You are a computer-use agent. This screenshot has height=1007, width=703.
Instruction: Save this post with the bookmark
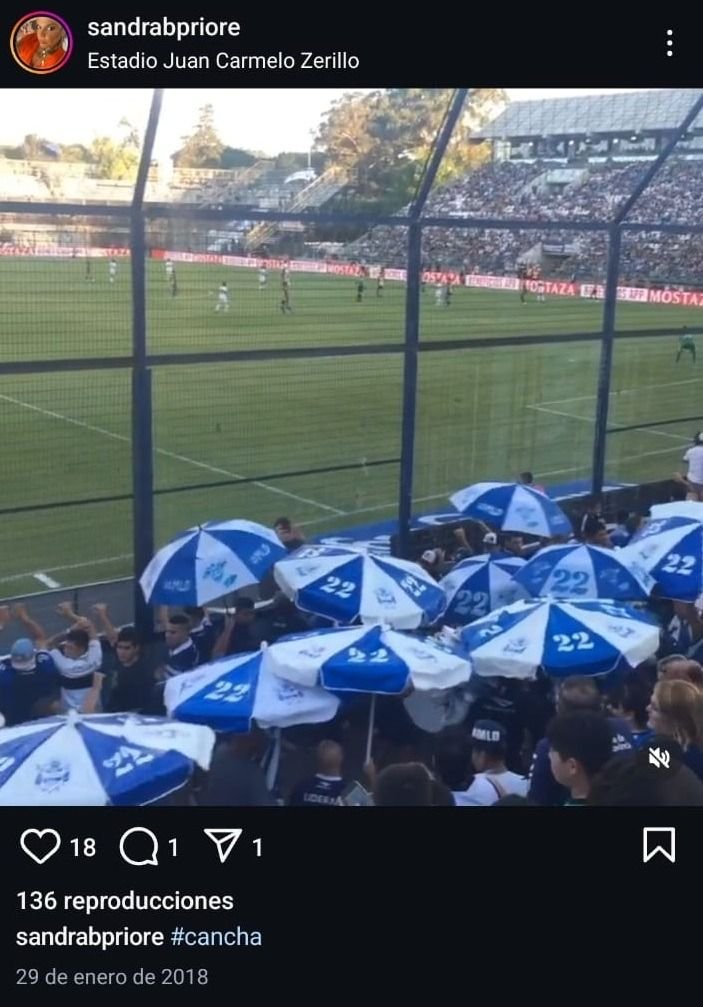tap(658, 845)
